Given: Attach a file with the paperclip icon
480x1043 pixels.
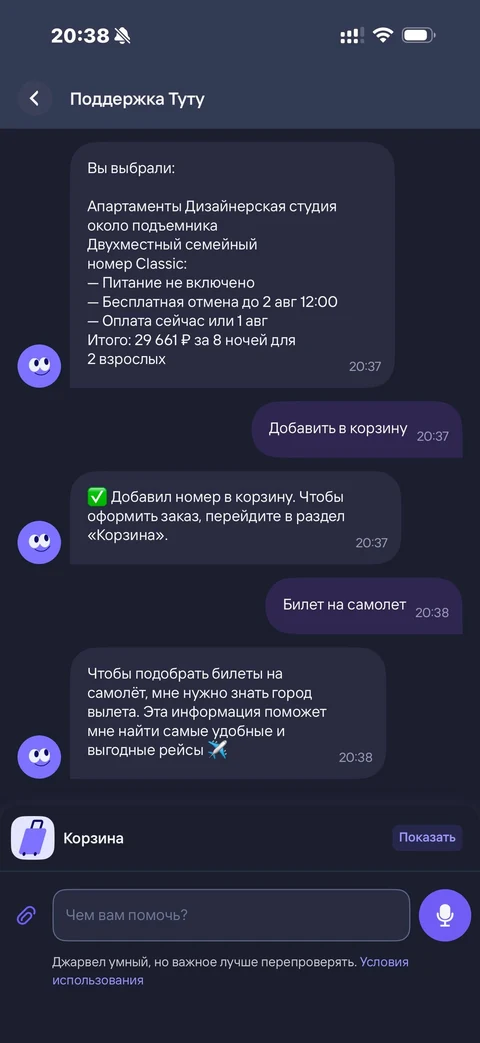Looking at the screenshot, I should coord(25,915).
